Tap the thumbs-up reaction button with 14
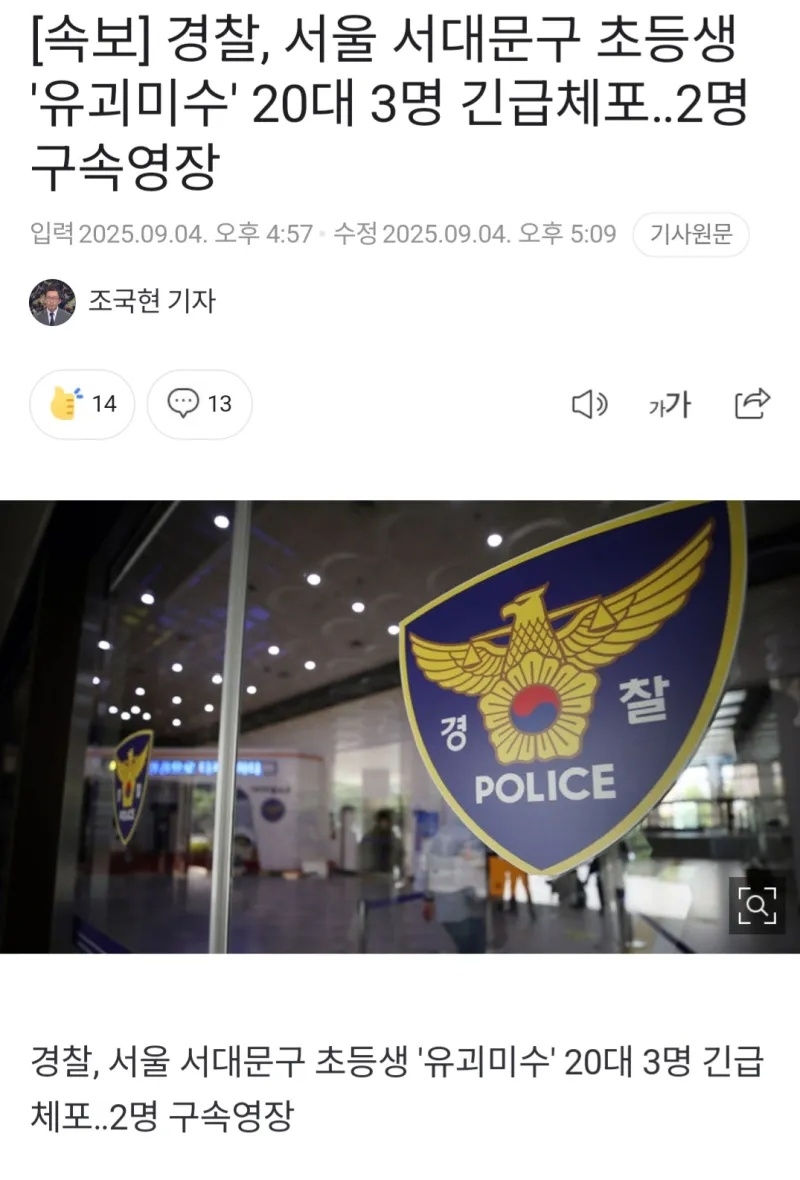The image size is (800, 1180). click(x=82, y=404)
